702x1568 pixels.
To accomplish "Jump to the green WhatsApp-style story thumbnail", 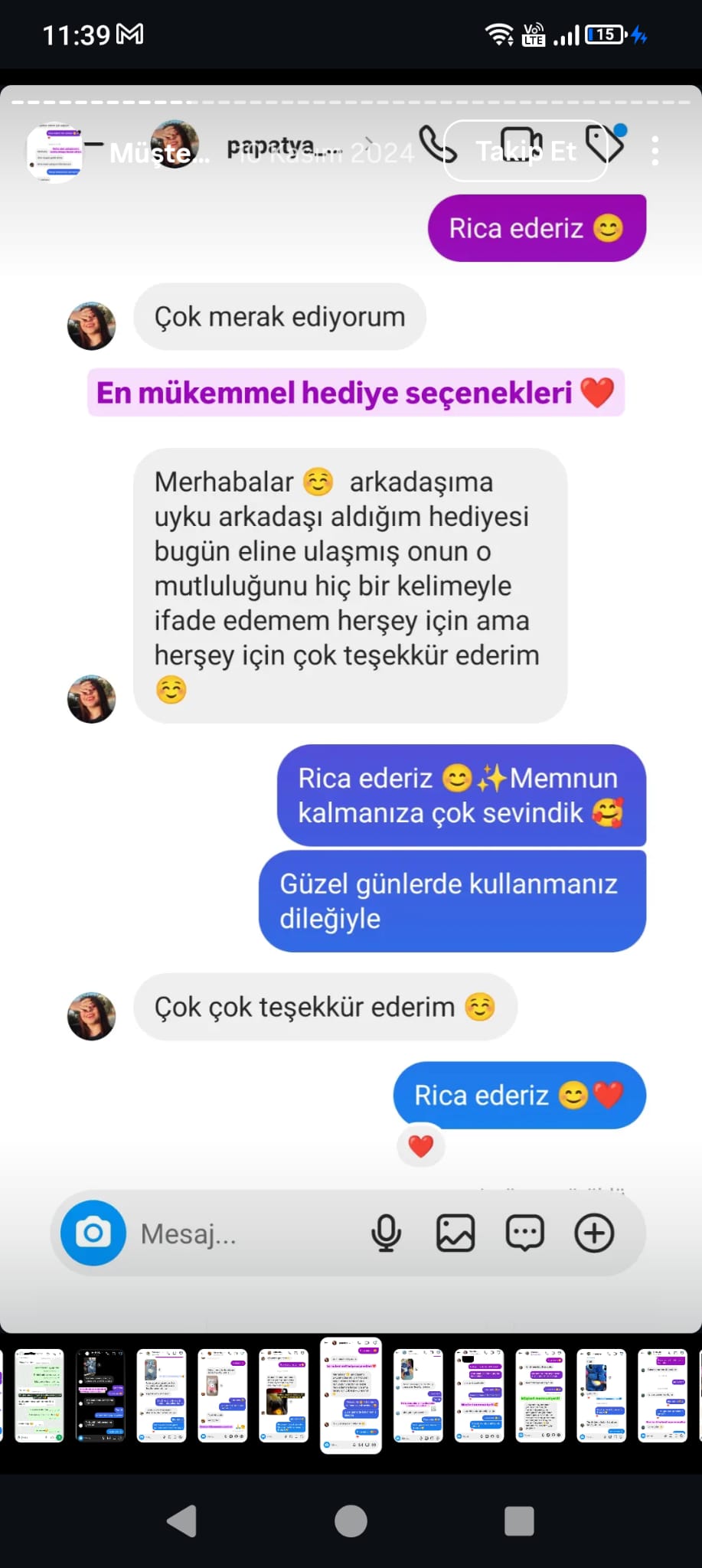I will 39,1396.
